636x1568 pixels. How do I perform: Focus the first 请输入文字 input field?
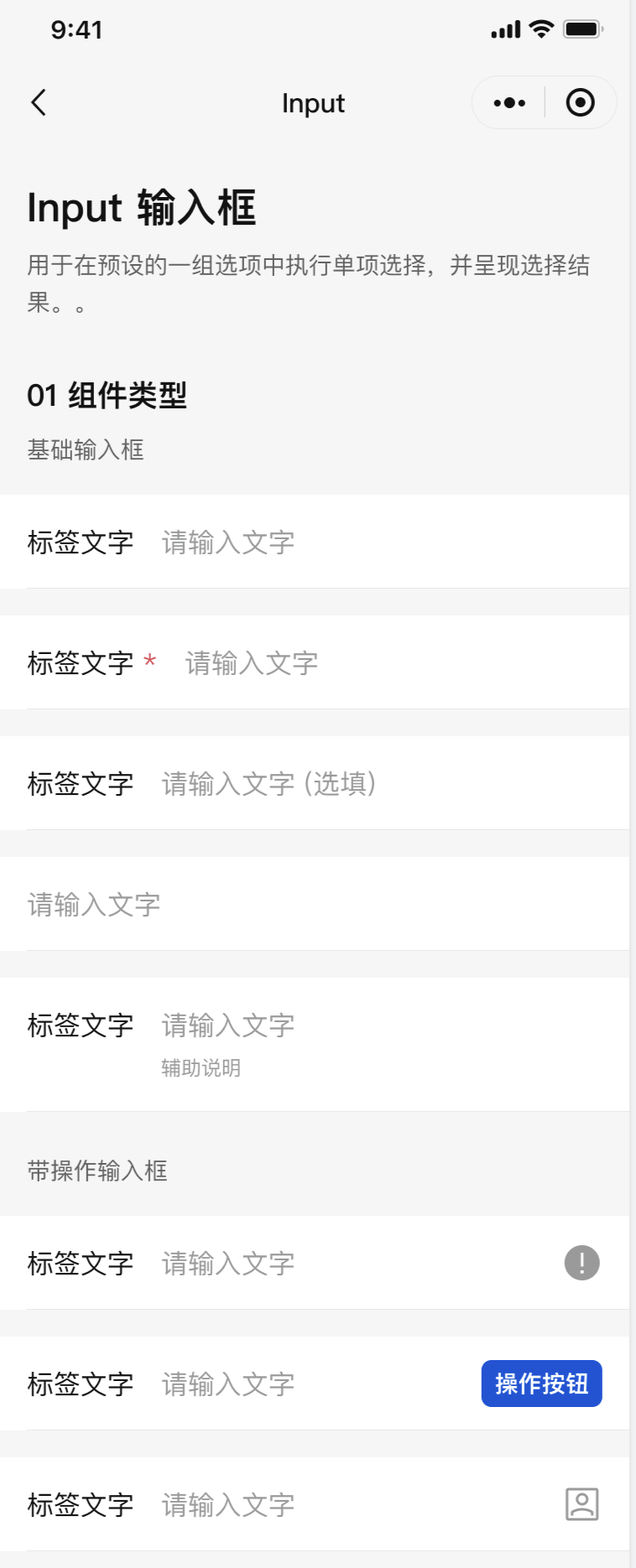coord(227,543)
